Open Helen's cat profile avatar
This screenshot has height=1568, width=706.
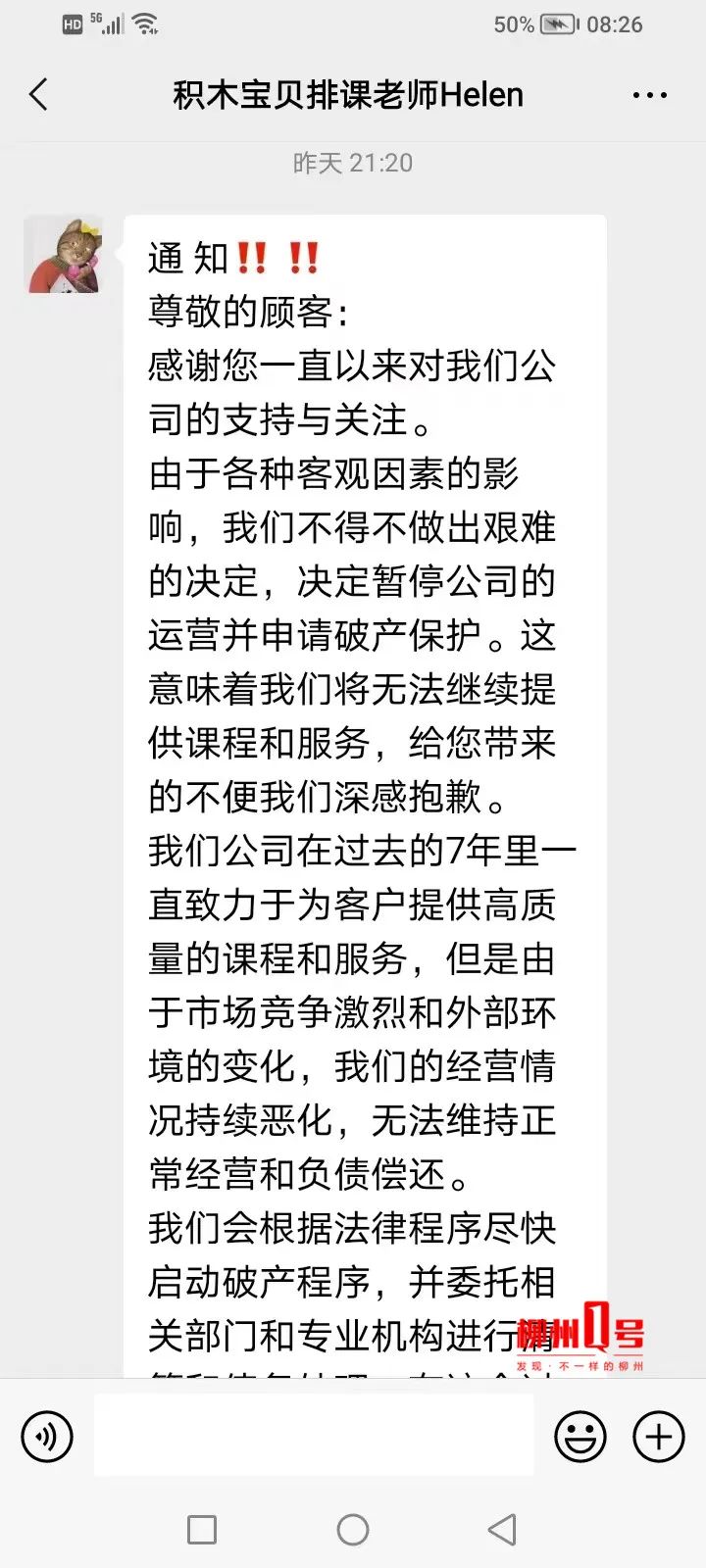pos(64,255)
